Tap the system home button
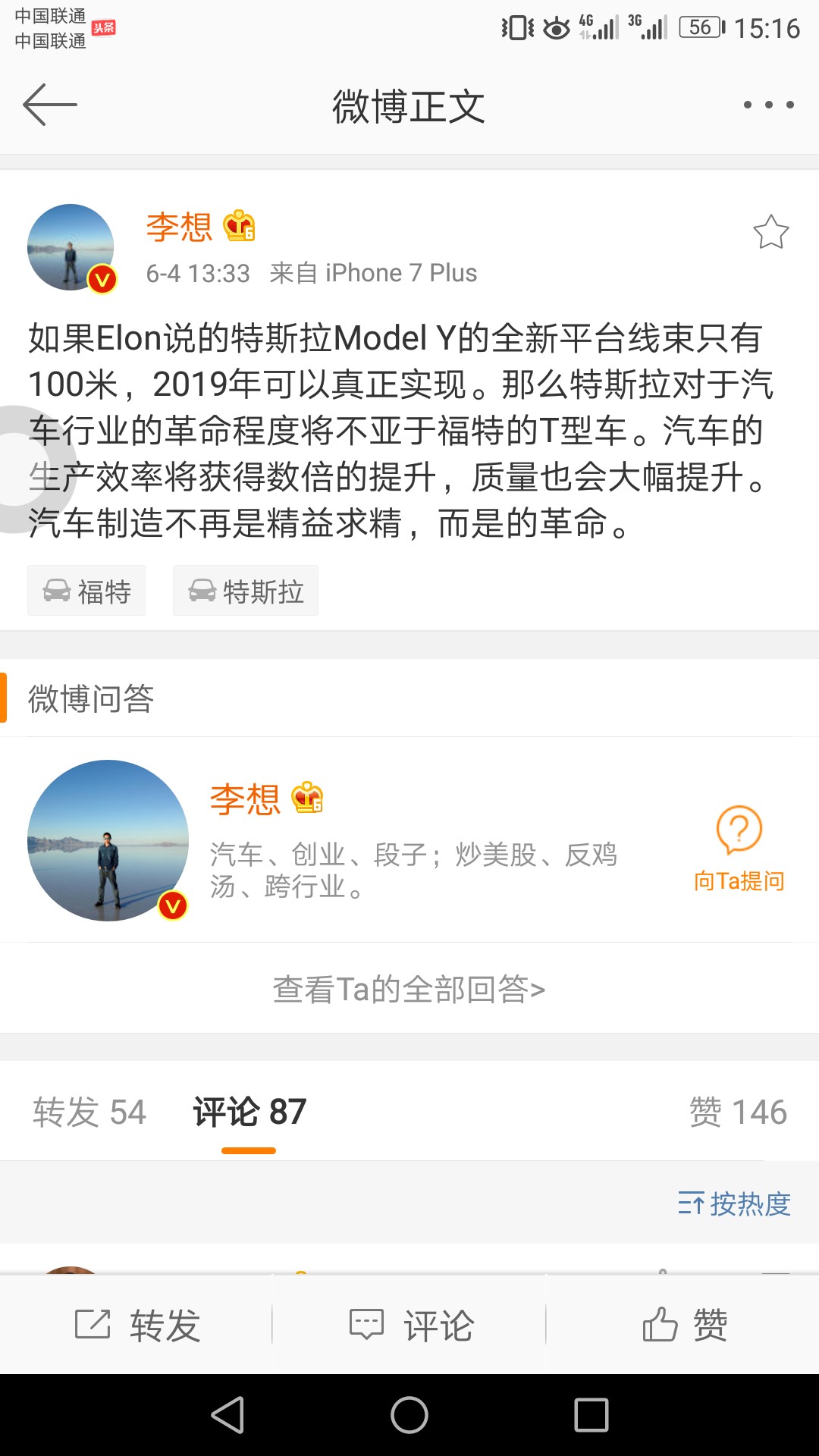 (409, 1415)
